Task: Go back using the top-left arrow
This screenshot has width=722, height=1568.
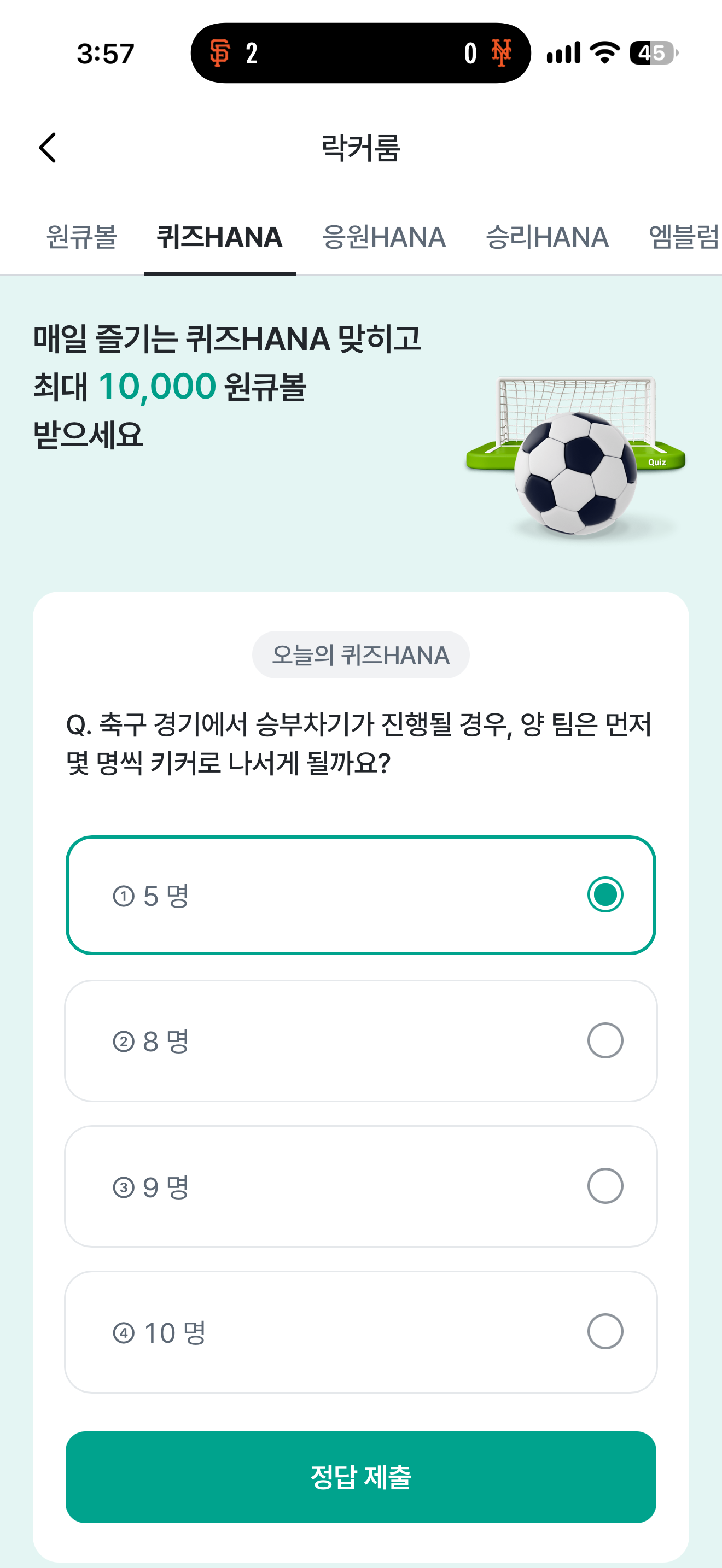Action: coord(48,148)
